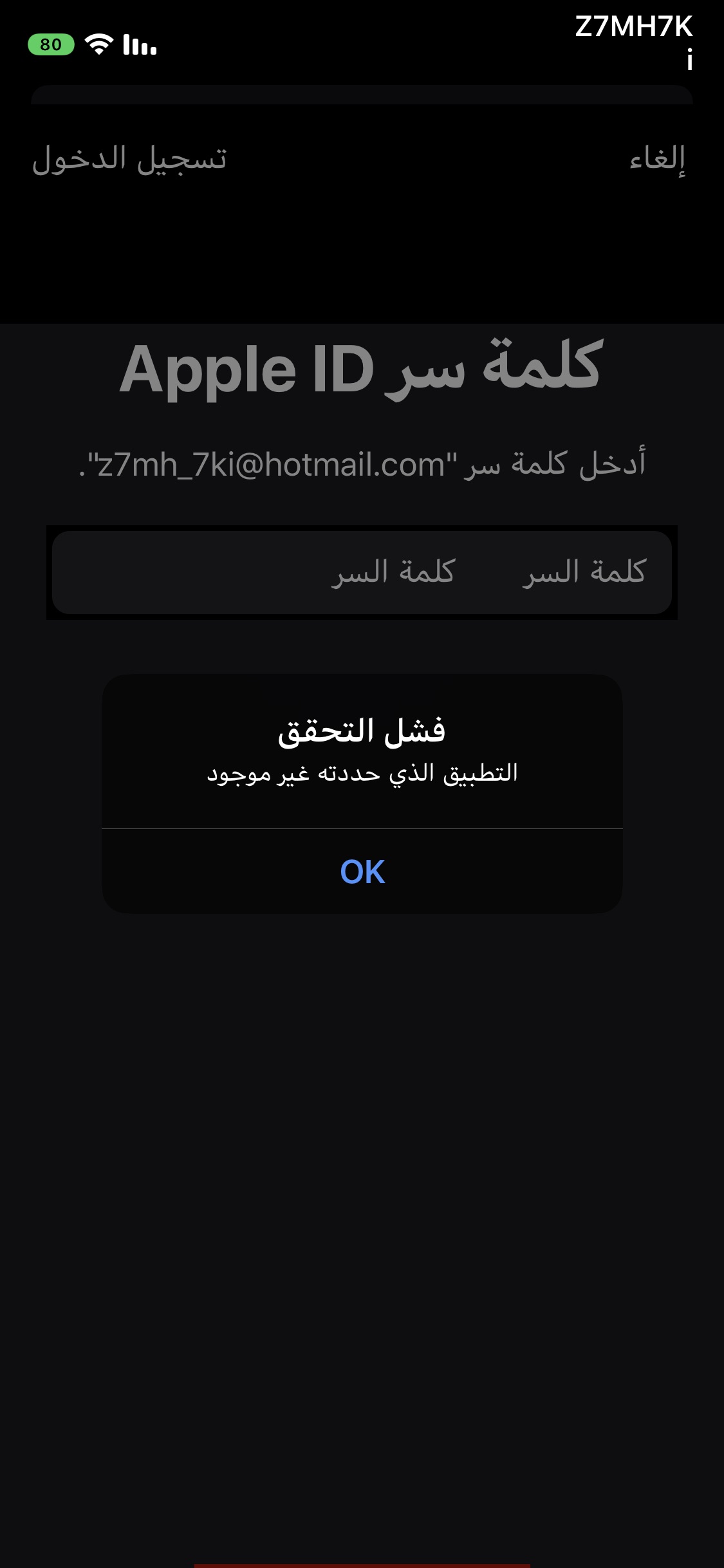Dismiss the verification failed alert with OK
The height and width of the screenshot is (1568, 724).
362,872
